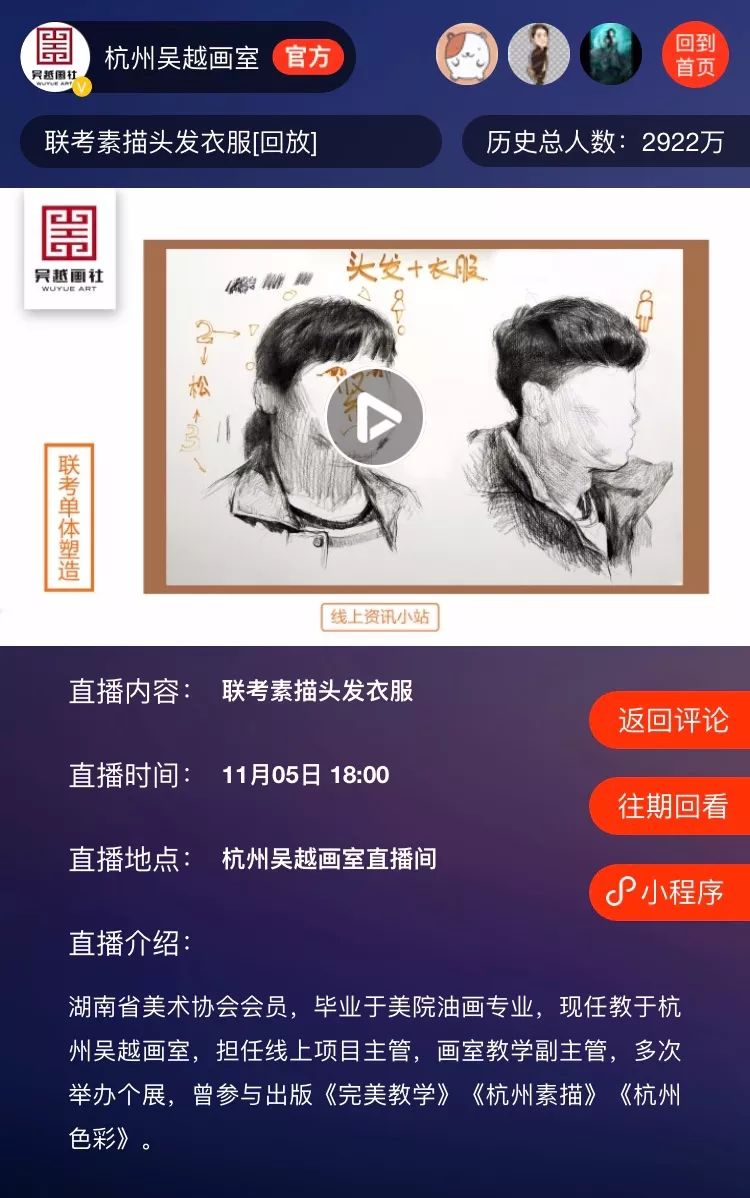
Task: Tap the hamster viewer avatar
Action: (x=466, y=55)
